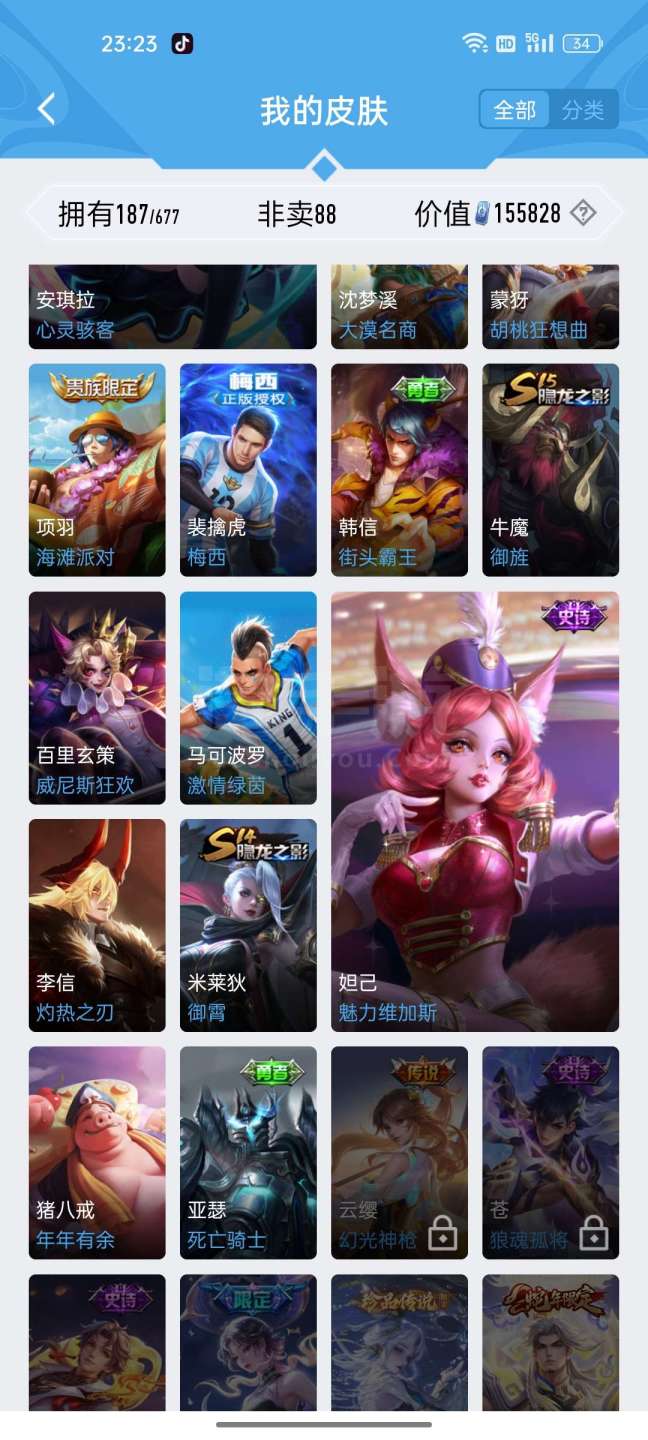Open 韩信 街头霸王 skin

(x=399, y=470)
